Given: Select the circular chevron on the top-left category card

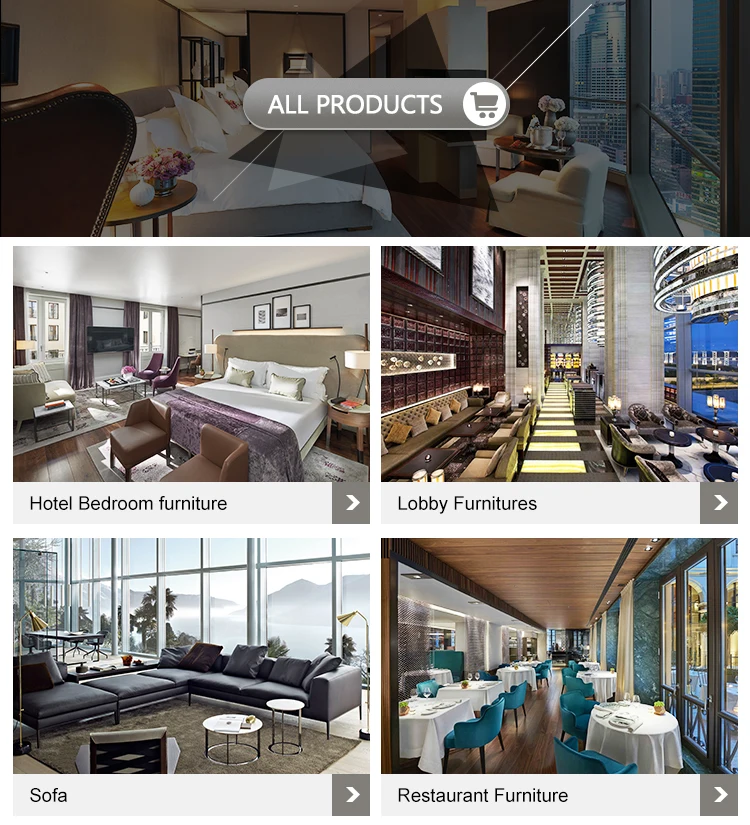Looking at the screenshot, I should 351,503.
